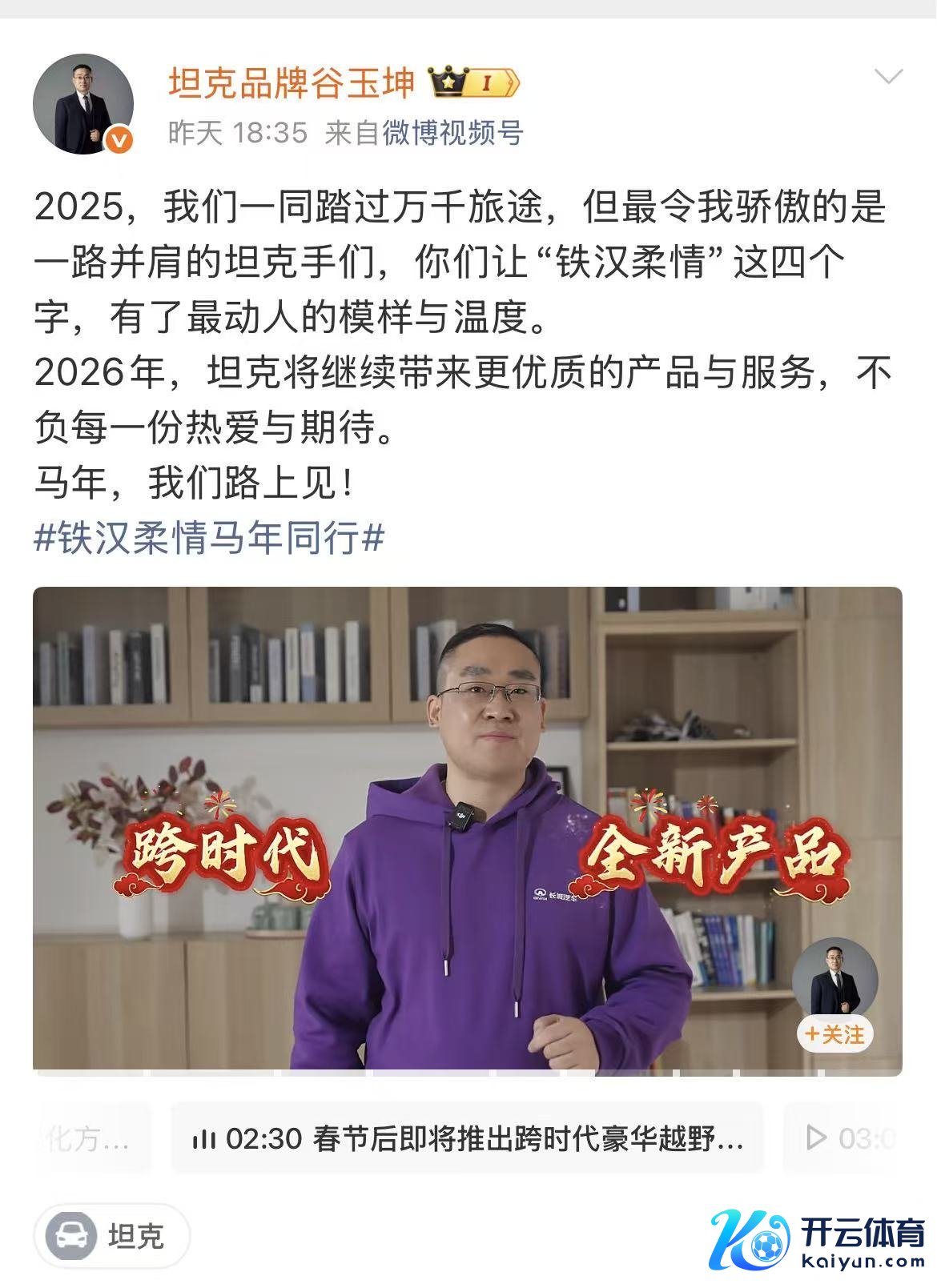Open the 微博视频号 source link
This screenshot has width=937, height=1288.
[452, 133]
